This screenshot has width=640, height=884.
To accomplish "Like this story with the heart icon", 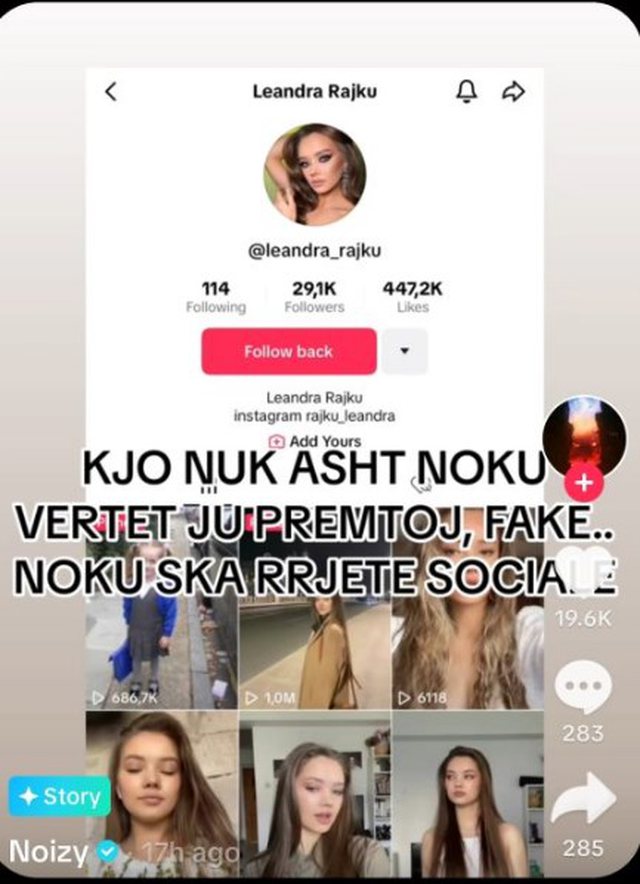I will pos(584,565).
